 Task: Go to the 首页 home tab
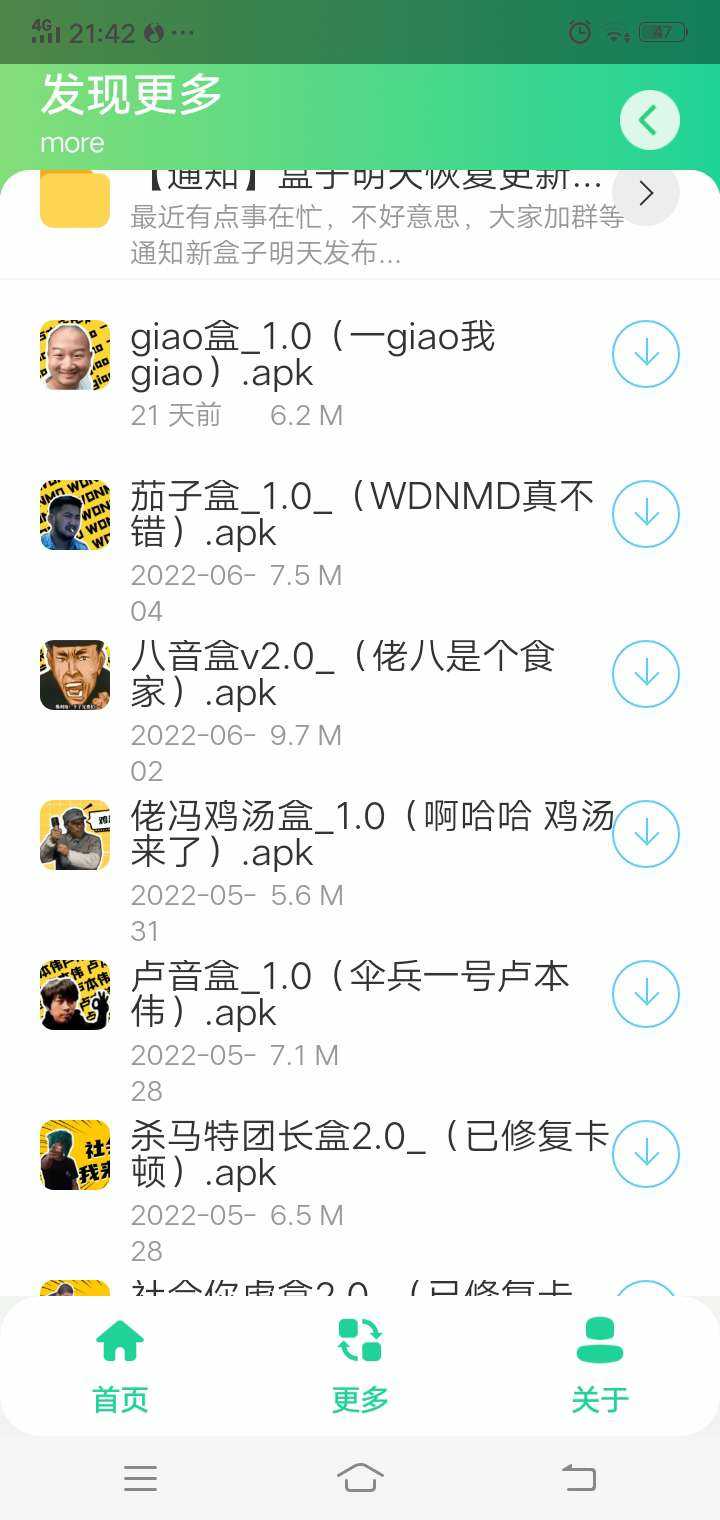pyautogui.click(x=120, y=1365)
